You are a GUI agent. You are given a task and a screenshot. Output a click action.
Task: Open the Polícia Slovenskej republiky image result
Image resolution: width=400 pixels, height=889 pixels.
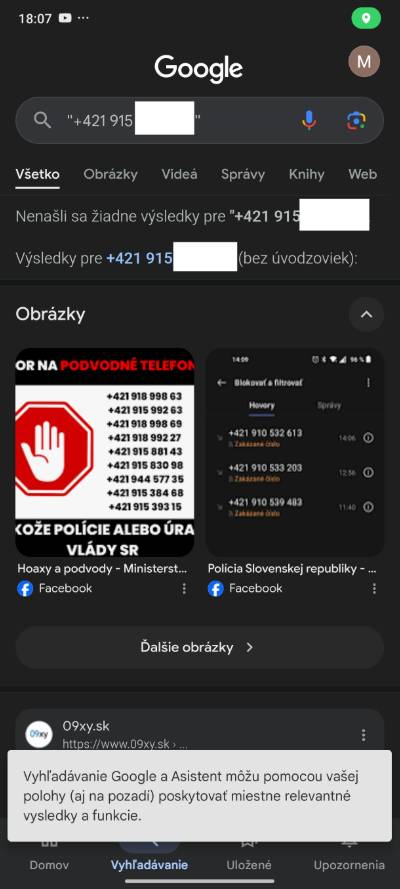(x=295, y=452)
